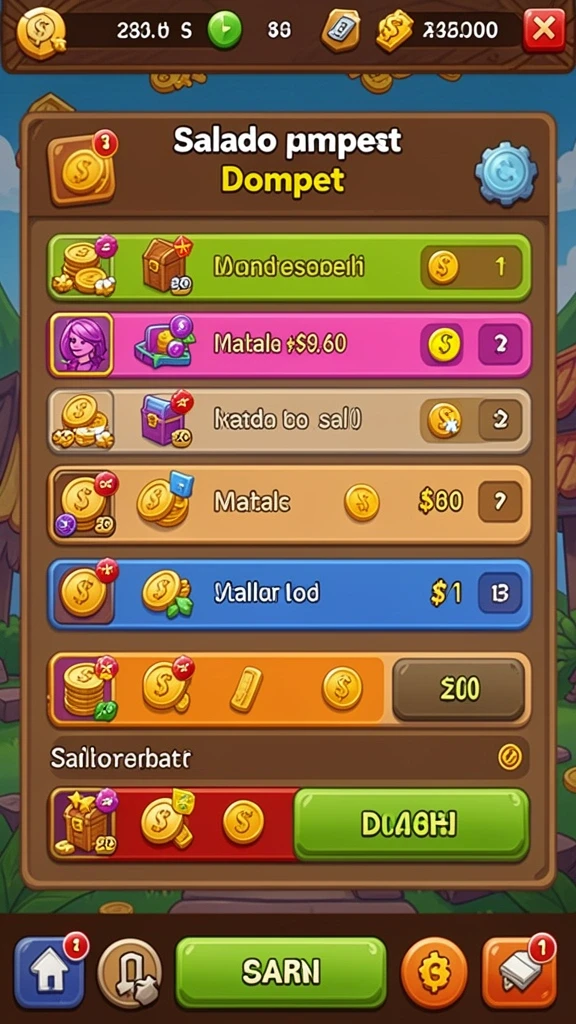Tap the green plus button in top bar

tap(225, 30)
